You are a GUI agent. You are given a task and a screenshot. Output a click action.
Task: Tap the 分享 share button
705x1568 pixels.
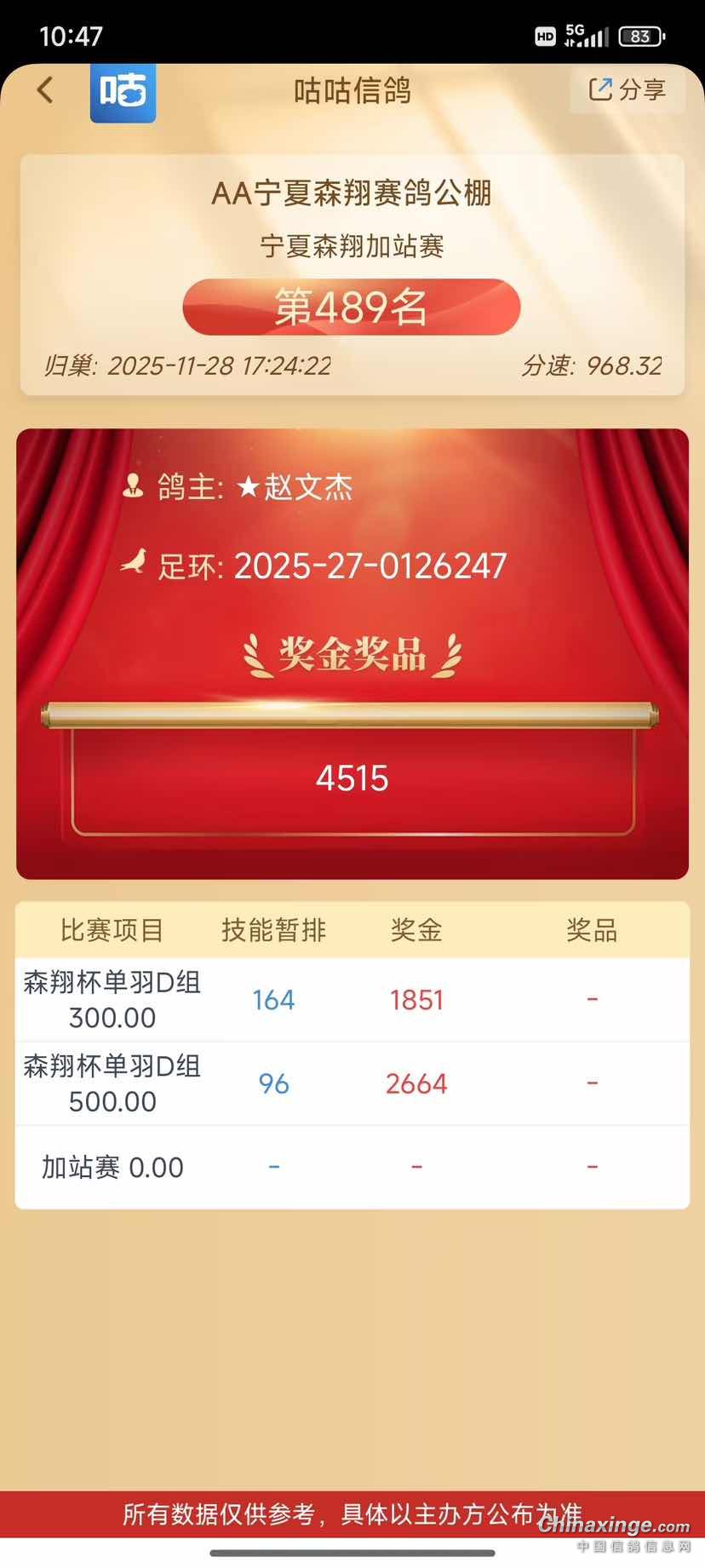627,89
